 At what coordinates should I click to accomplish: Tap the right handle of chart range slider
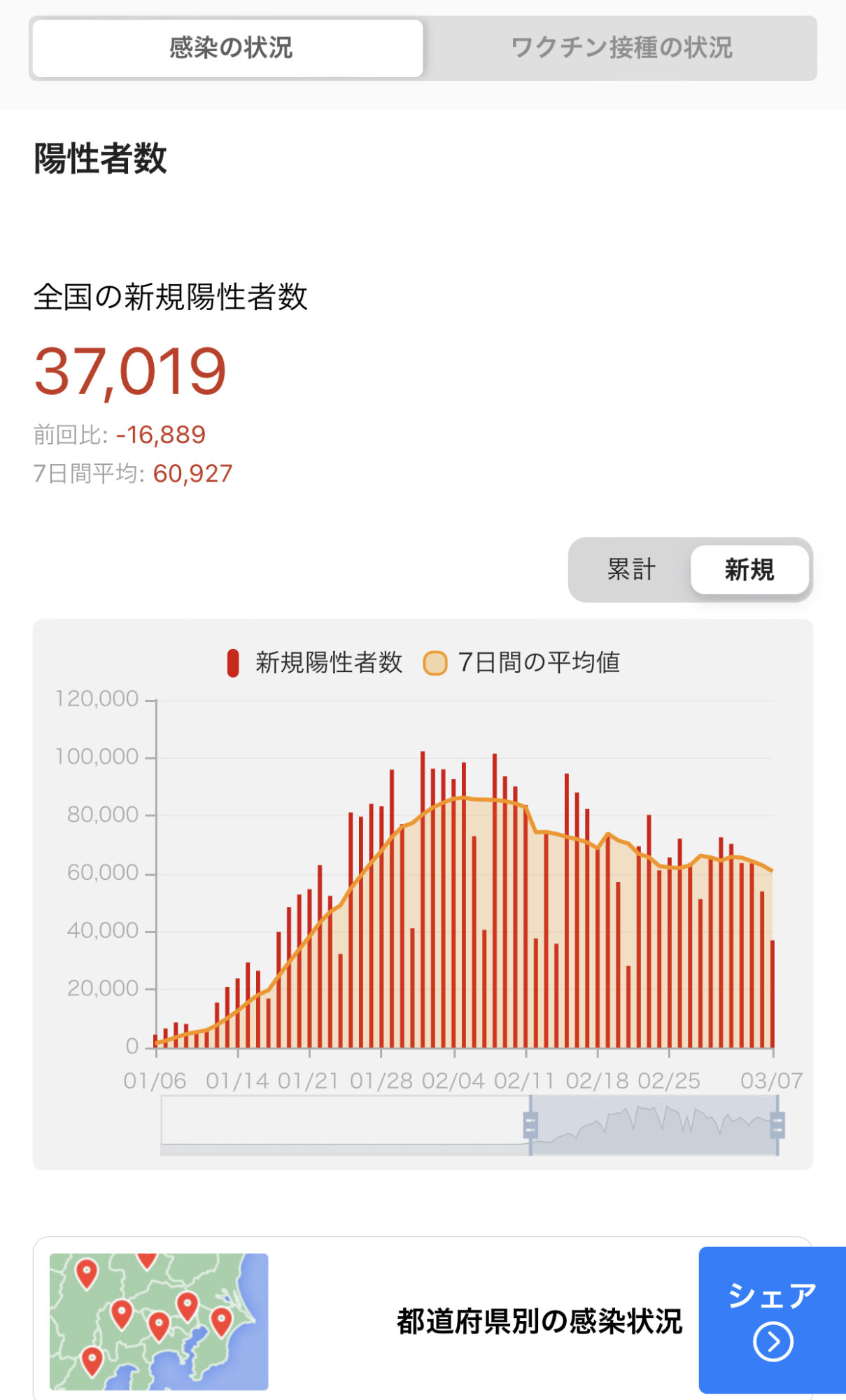point(777,1125)
